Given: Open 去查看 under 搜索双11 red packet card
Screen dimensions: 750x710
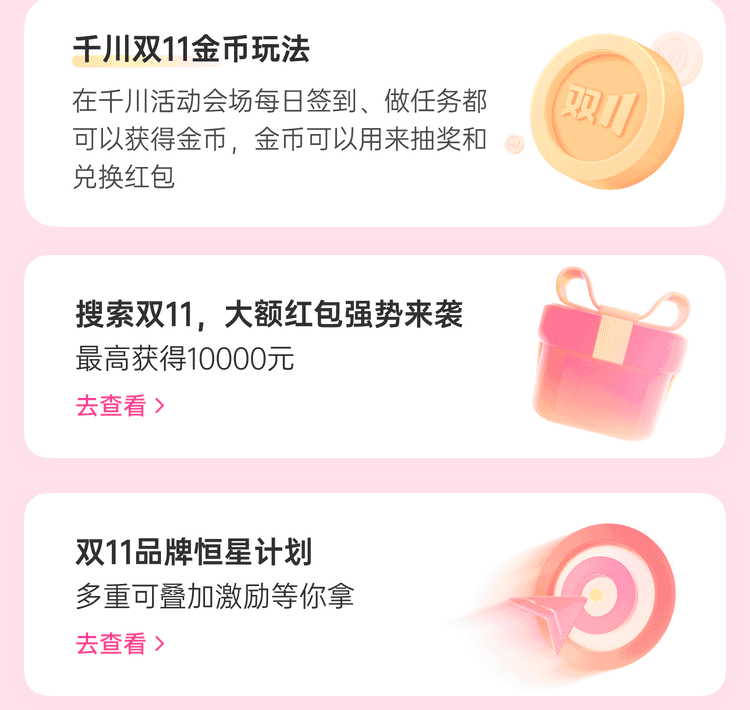Looking at the screenshot, I should pyautogui.click(x=120, y=406).
